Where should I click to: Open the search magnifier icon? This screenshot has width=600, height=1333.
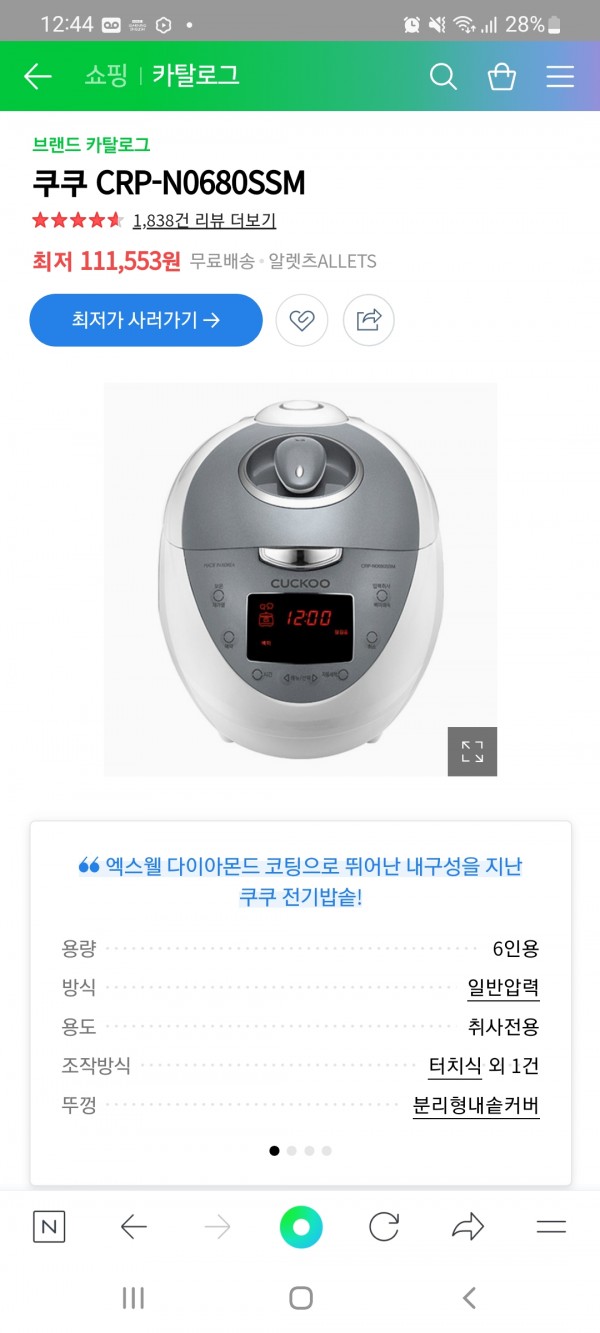pos(443,76)
